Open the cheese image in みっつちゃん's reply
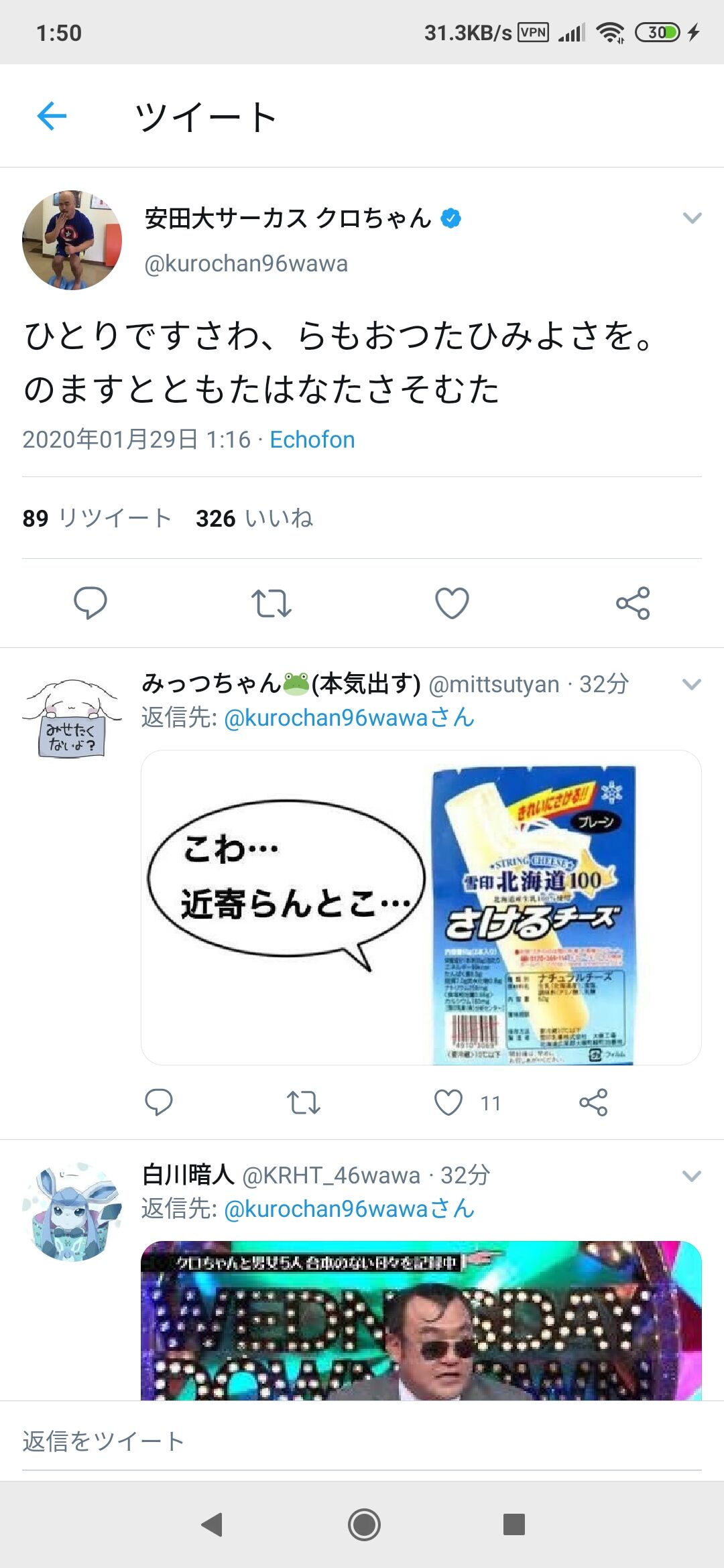The width and height of the screenshot is (724, 1568). pos(421,907)
